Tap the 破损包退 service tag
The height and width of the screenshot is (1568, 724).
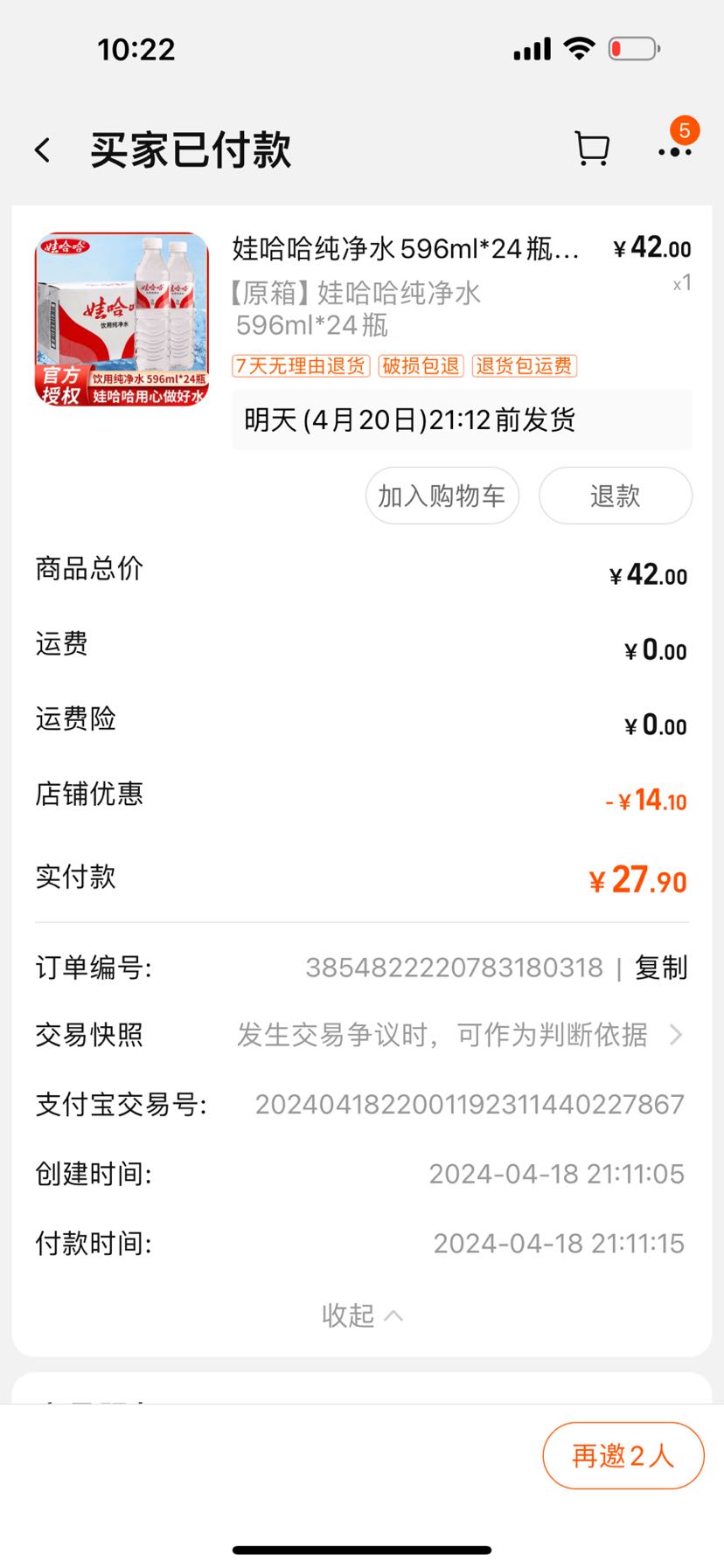pyautogui.click(x=421, y=366)
